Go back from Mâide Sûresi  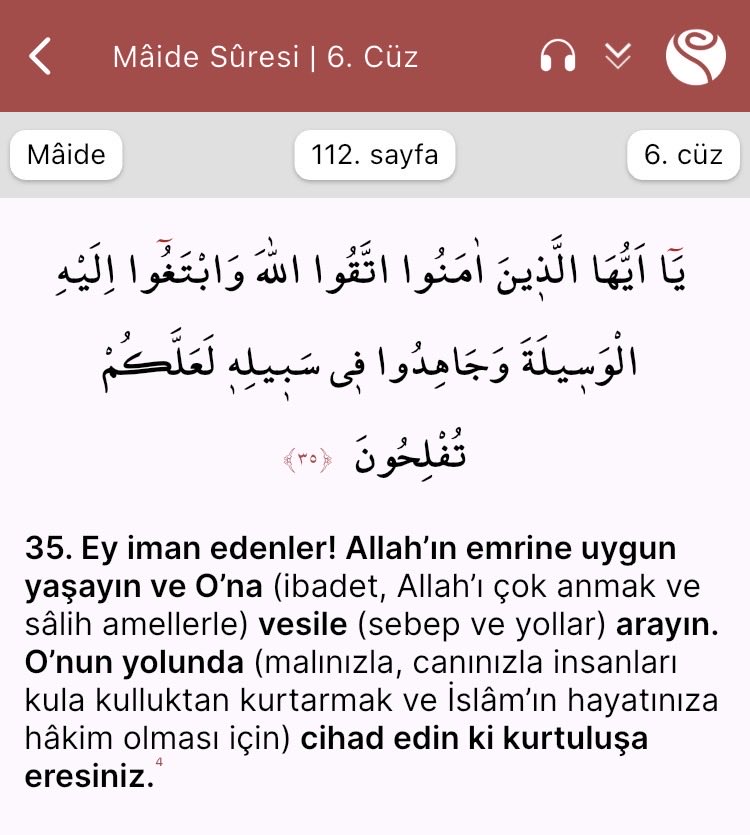(40, 56)
